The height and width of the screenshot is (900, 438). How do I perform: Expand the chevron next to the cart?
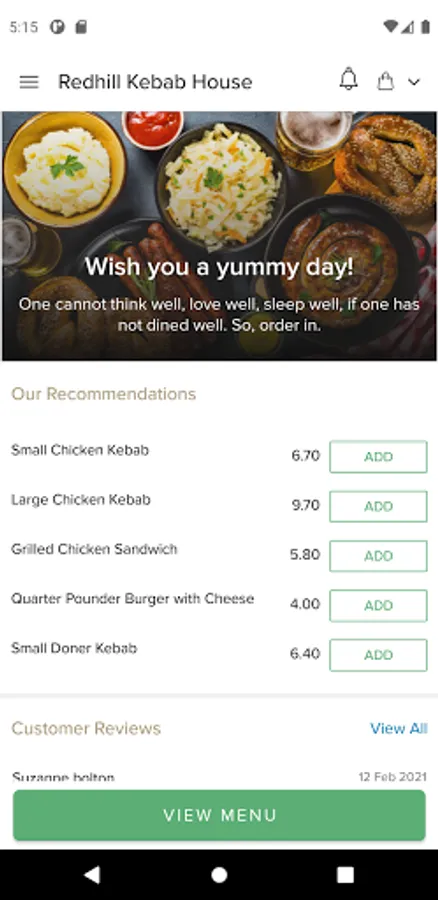(414, 82)
